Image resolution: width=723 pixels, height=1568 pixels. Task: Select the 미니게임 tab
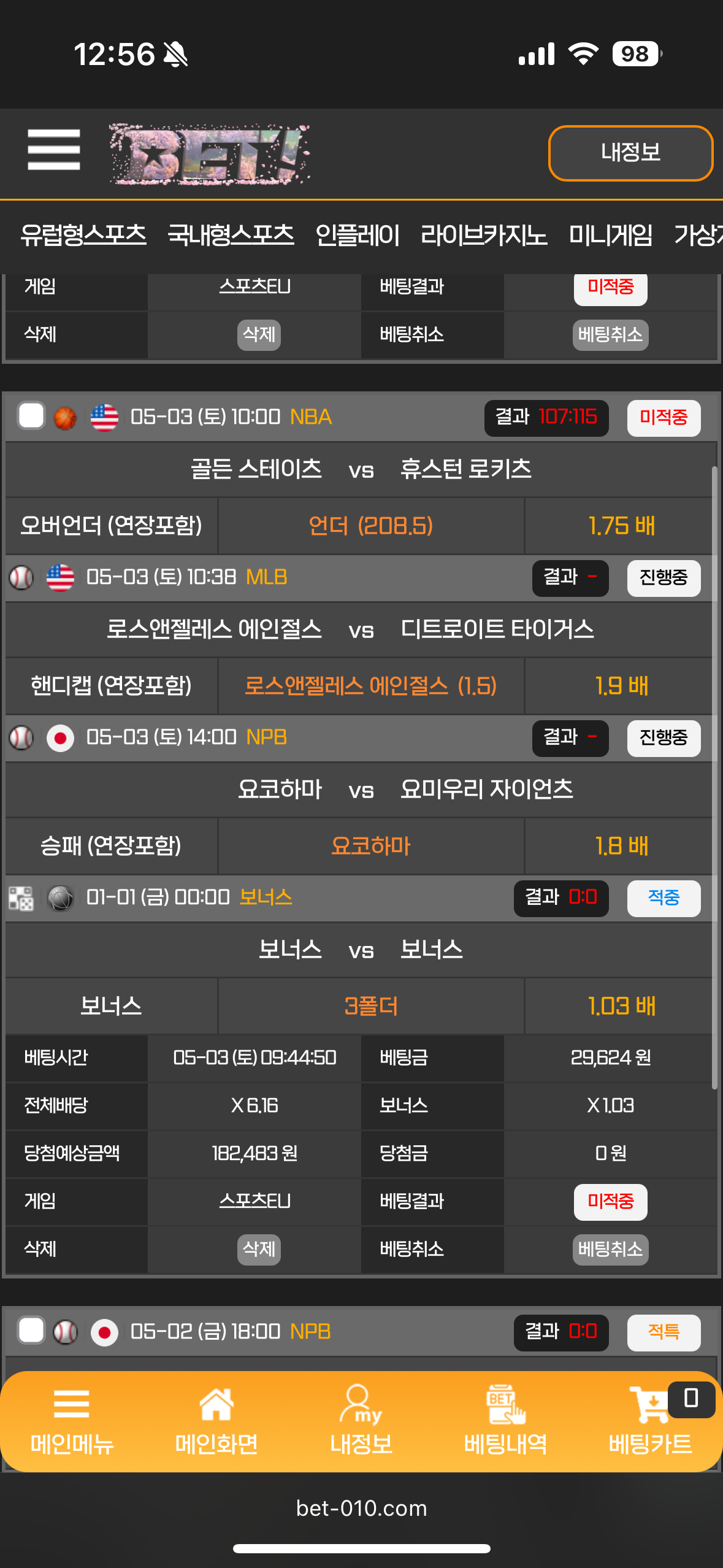tap(610, 235)
